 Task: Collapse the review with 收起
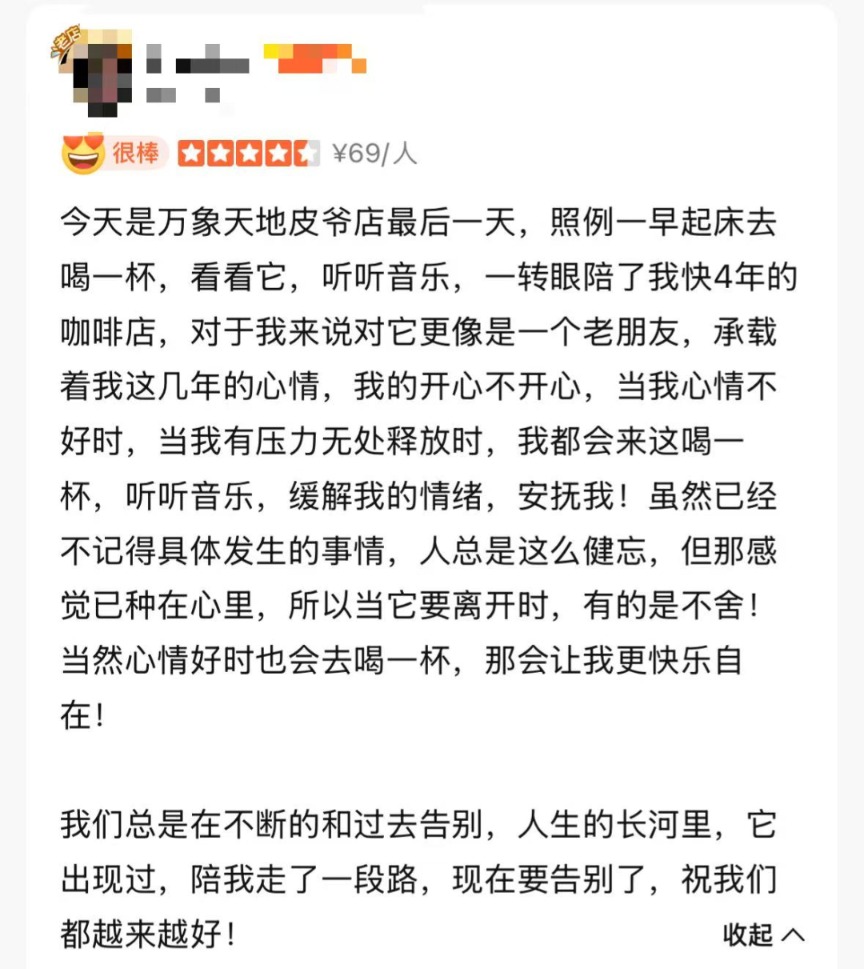[762, 935]
